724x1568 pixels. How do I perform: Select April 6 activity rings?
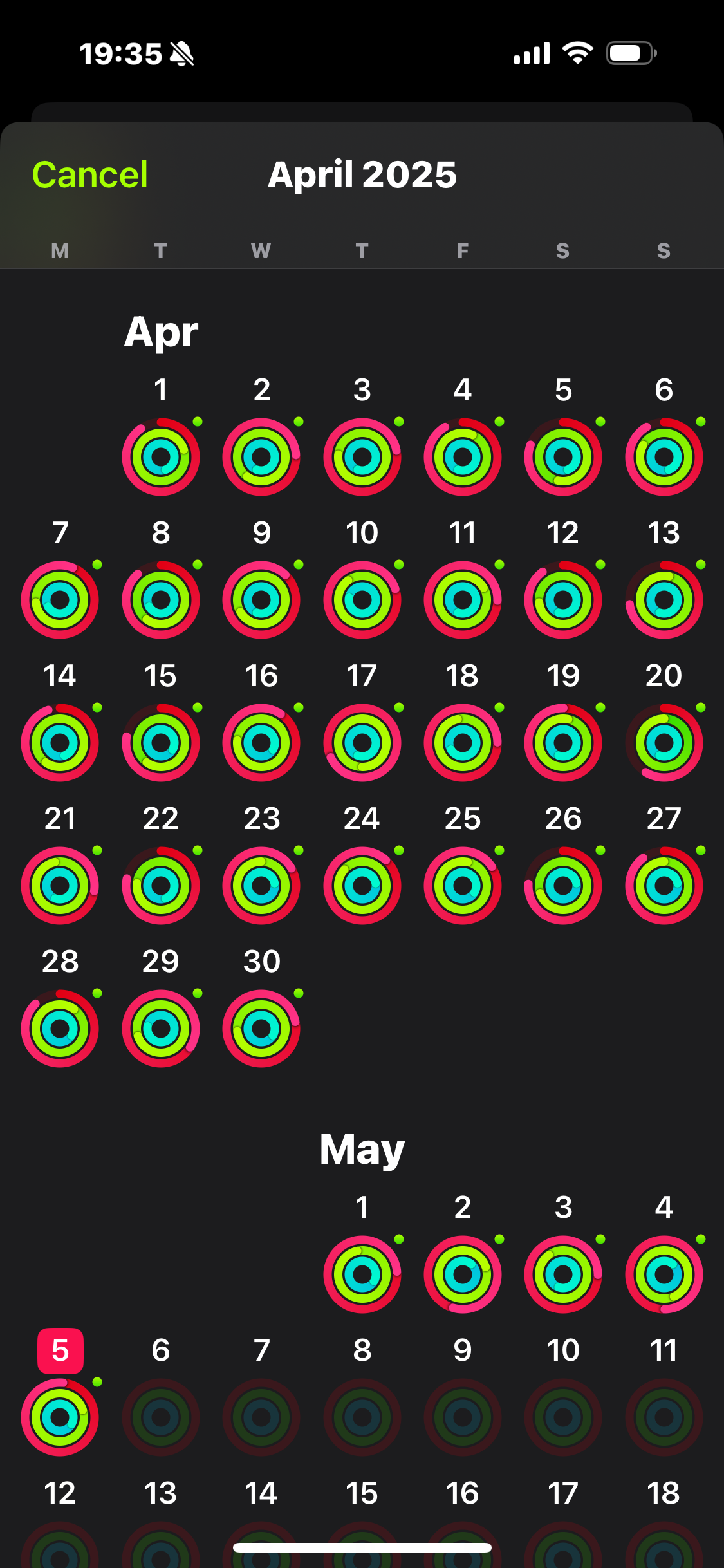[664, 457]
